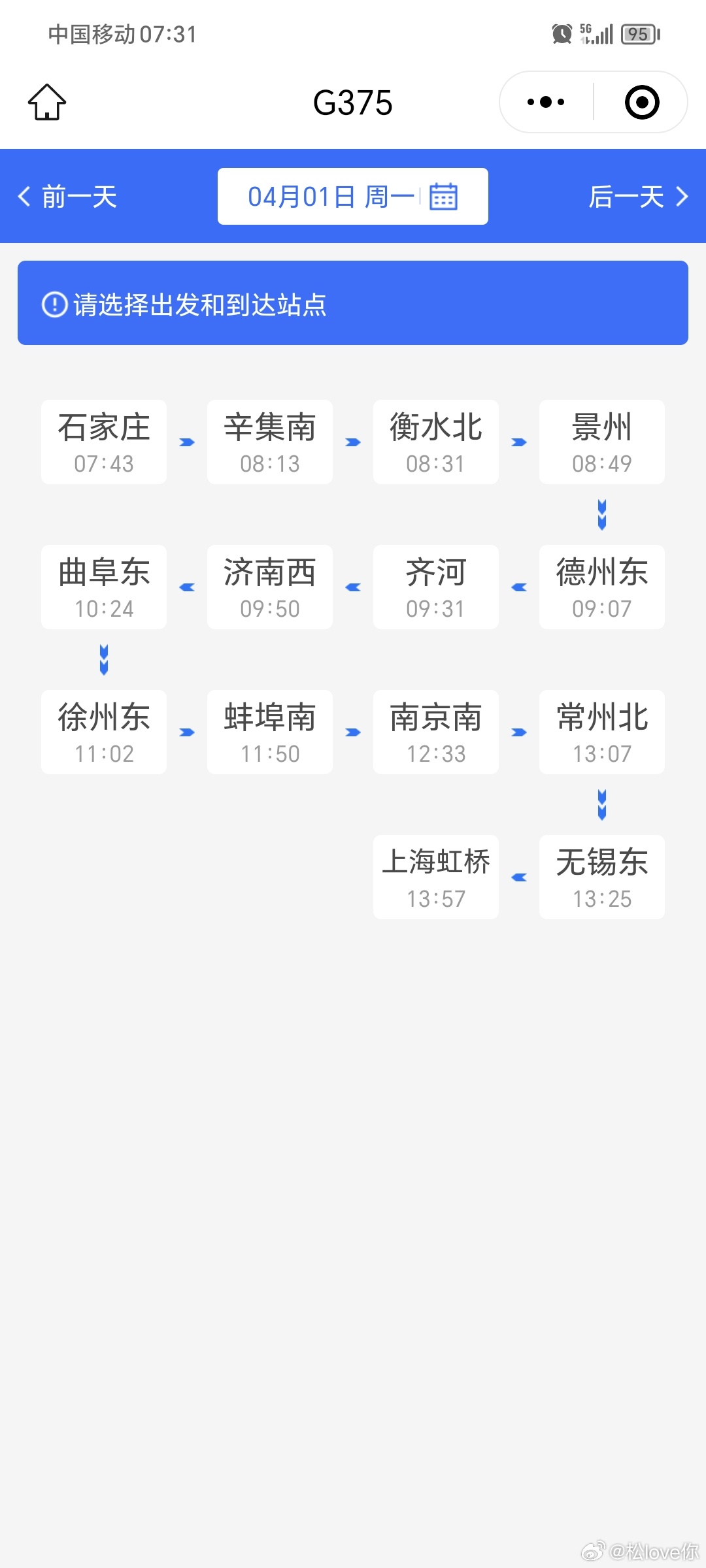Screen dimensions: 706x1568
Task: Select the G375 train title
Action: click(x=353, y=102)
